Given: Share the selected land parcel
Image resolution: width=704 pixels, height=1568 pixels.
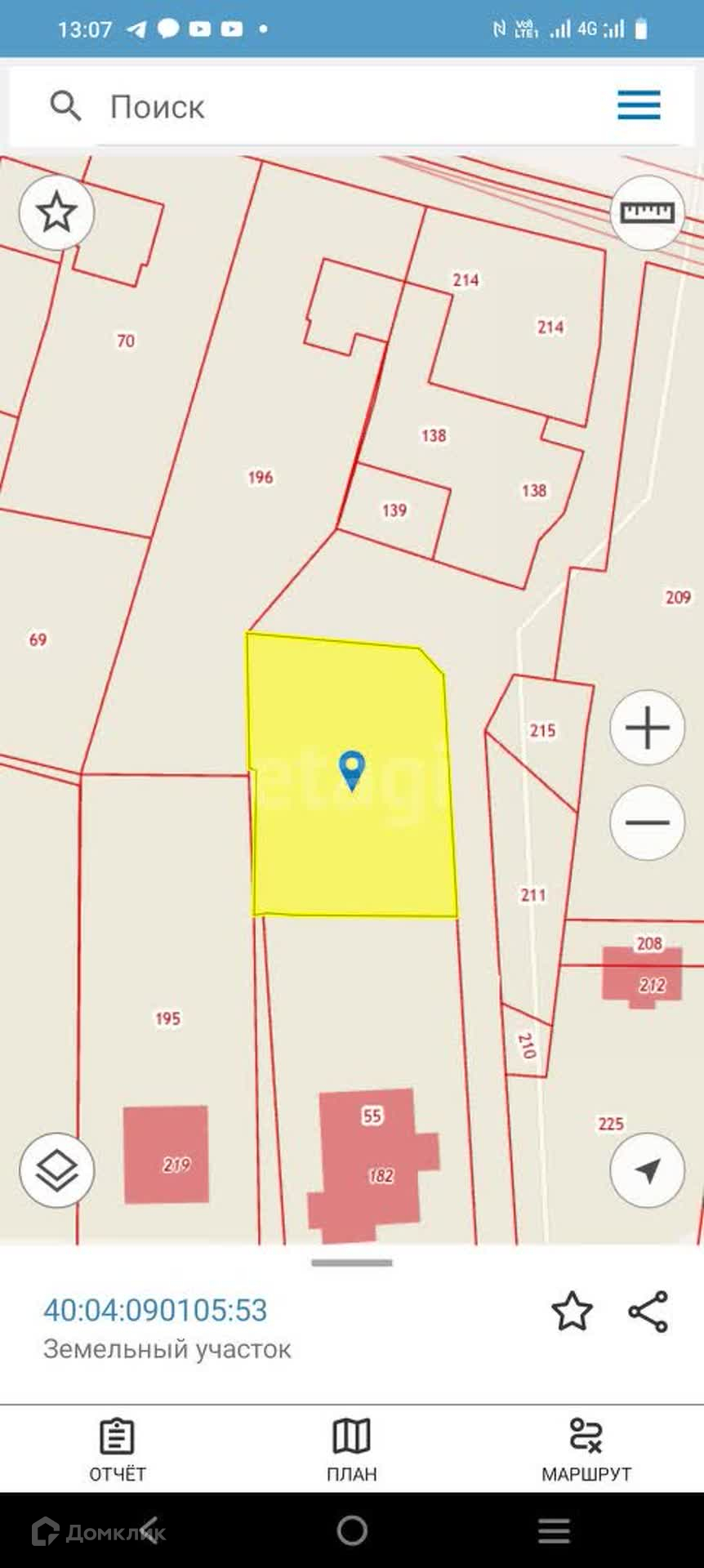Looking at the screenshot, I should (x=648, y=1312).
